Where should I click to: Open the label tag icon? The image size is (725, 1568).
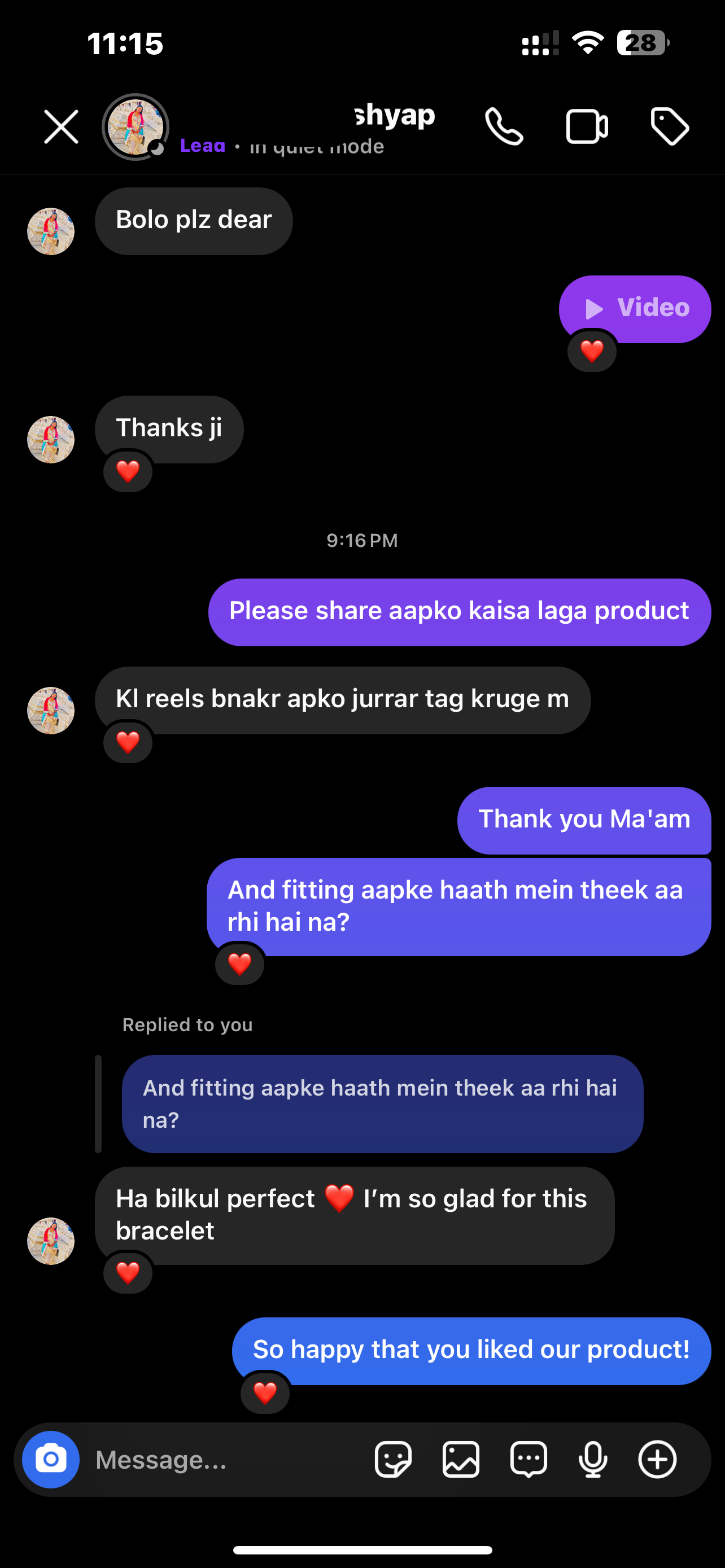[670, 126]
